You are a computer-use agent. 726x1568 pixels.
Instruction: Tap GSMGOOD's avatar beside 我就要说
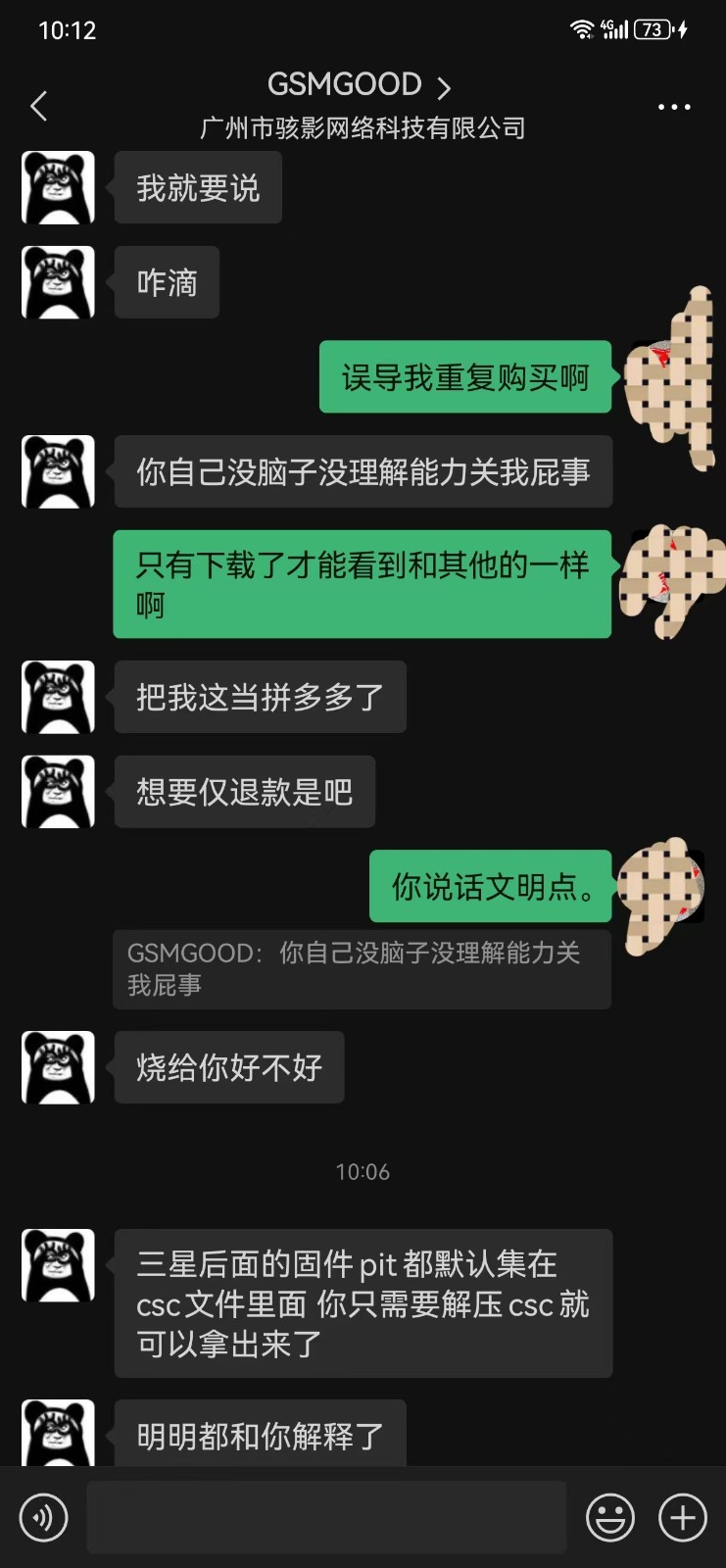coord(59,187)
